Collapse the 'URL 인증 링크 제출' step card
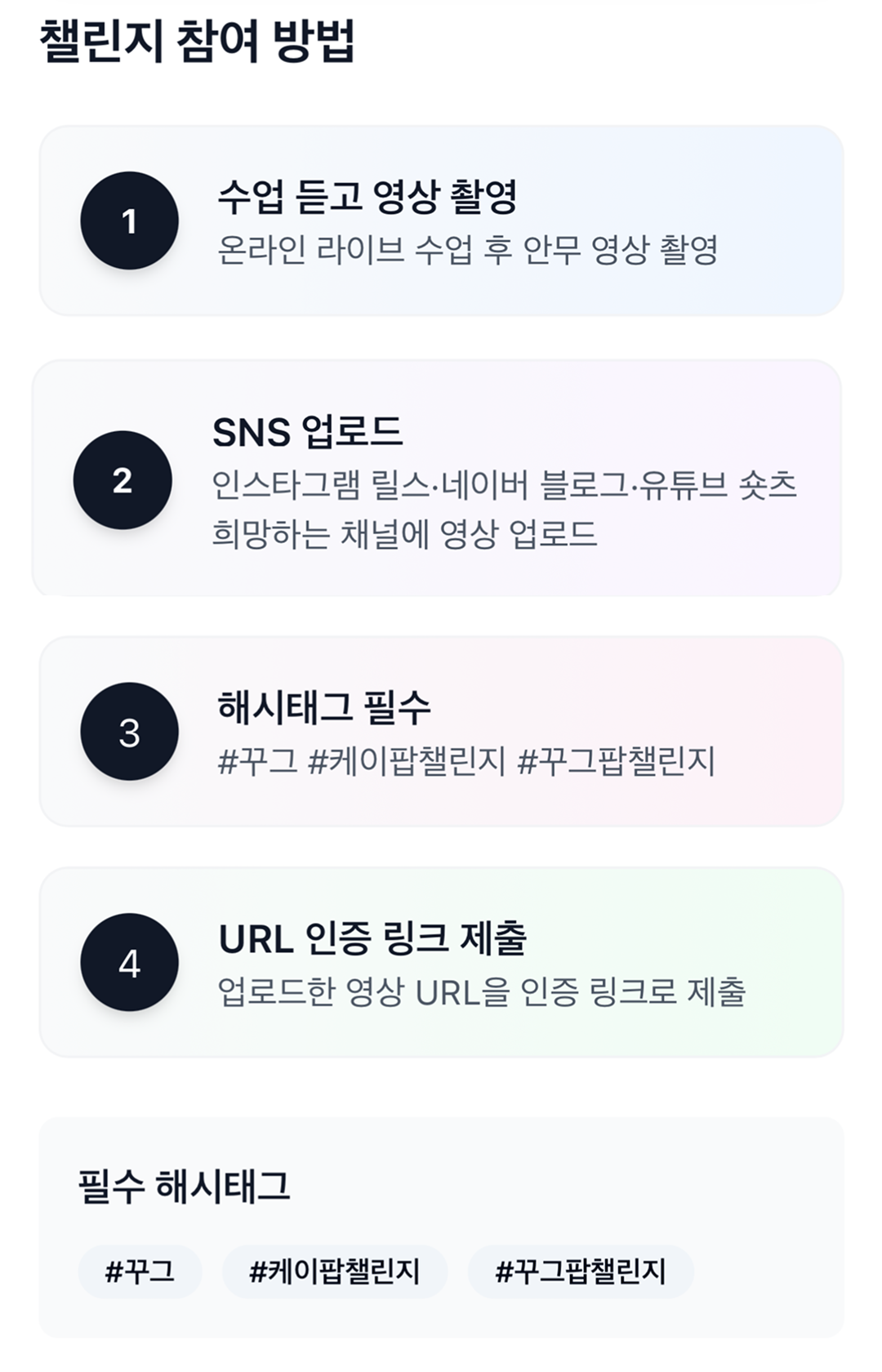Screen dimensions: 882x1372 441,964
